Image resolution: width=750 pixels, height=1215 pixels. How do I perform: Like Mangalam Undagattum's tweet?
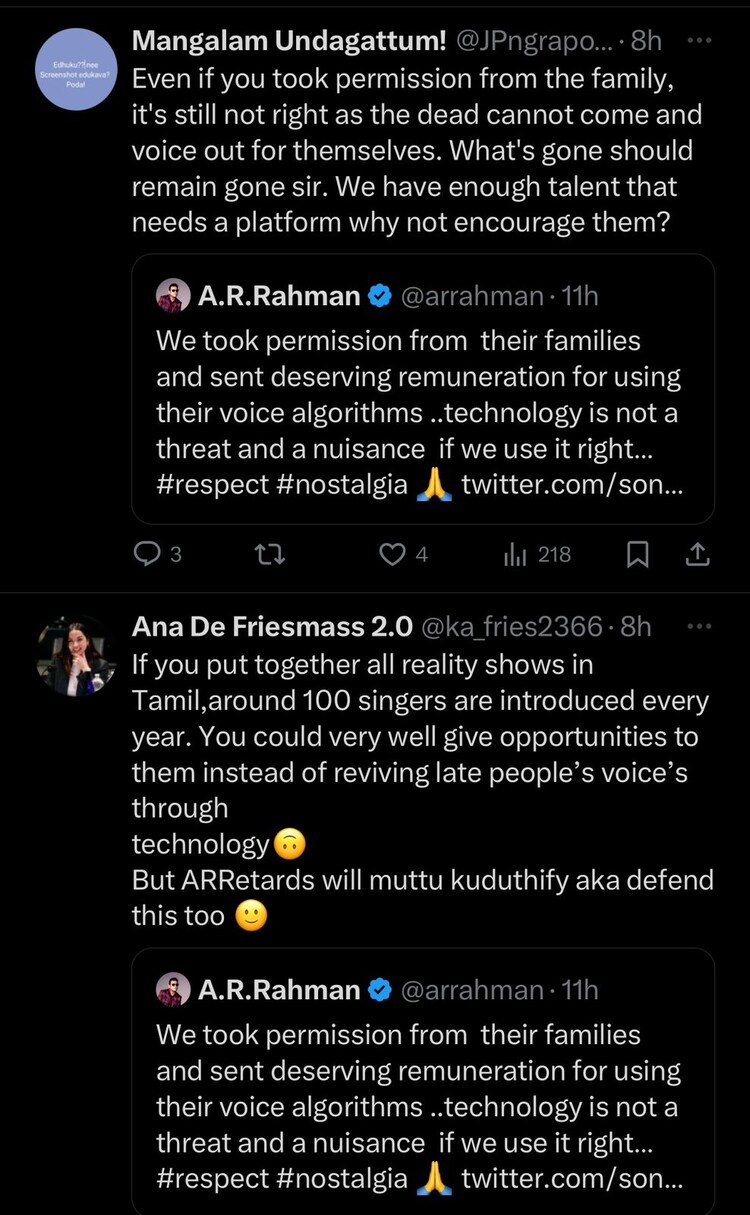pyautogui.click(x=393, y=553)
